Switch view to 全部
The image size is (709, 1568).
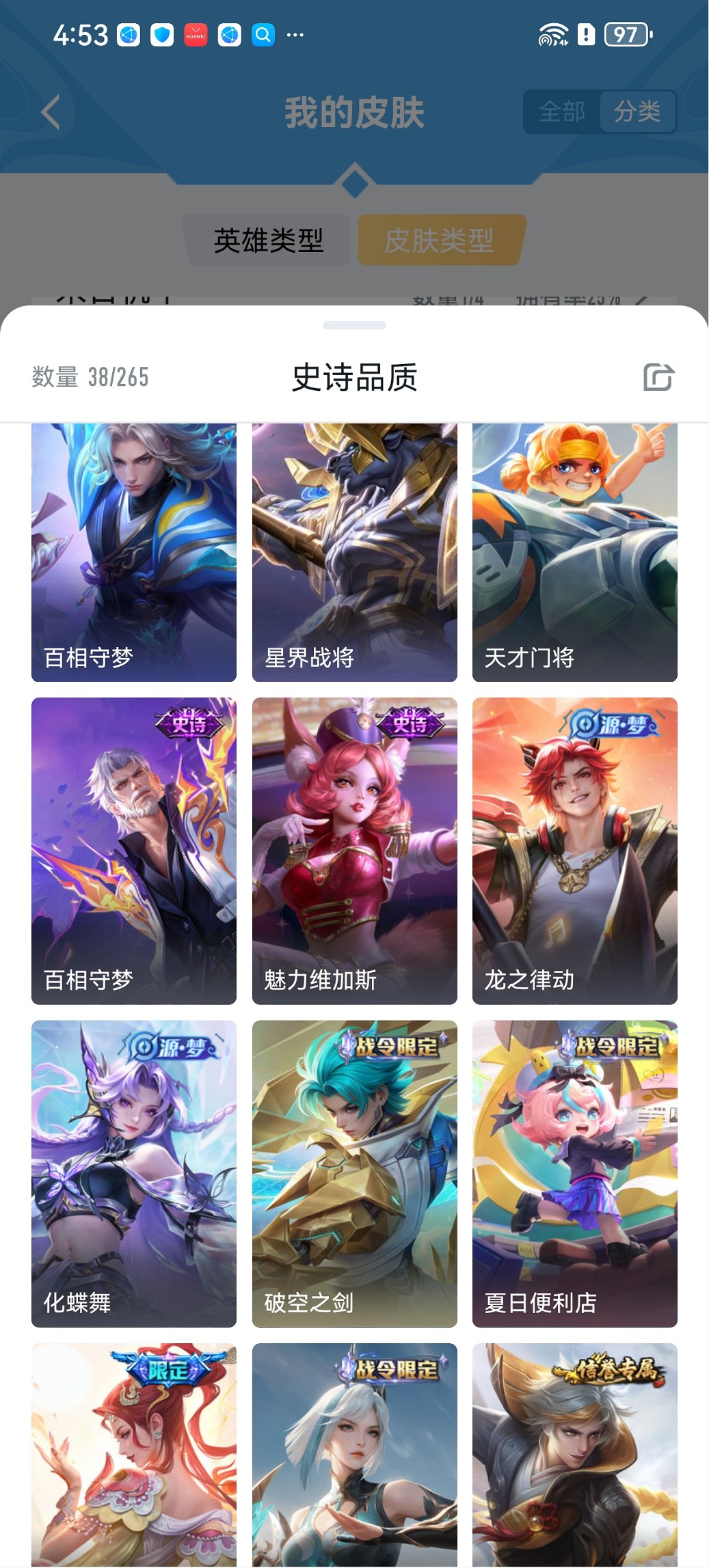(x=563, y=111)
